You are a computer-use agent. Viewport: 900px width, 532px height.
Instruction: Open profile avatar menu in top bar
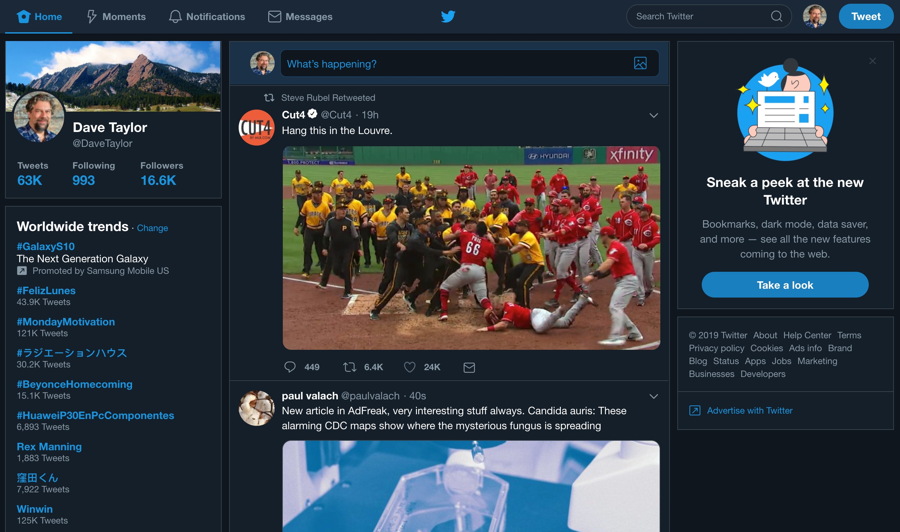pyautogui.click(x=814, y=16)
